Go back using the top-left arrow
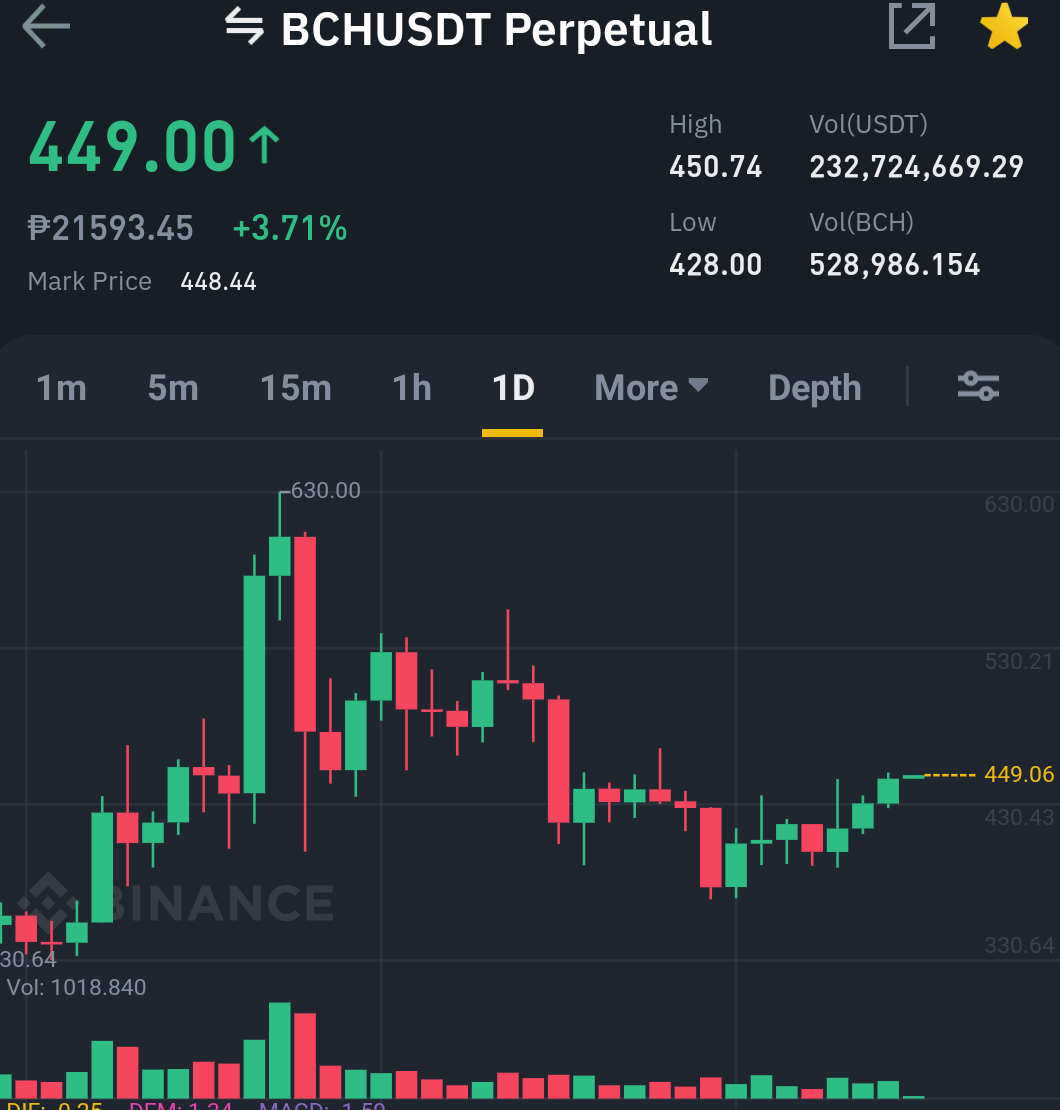Image resolution: width=1060 pixels, height=1110 pixels. 46,27
